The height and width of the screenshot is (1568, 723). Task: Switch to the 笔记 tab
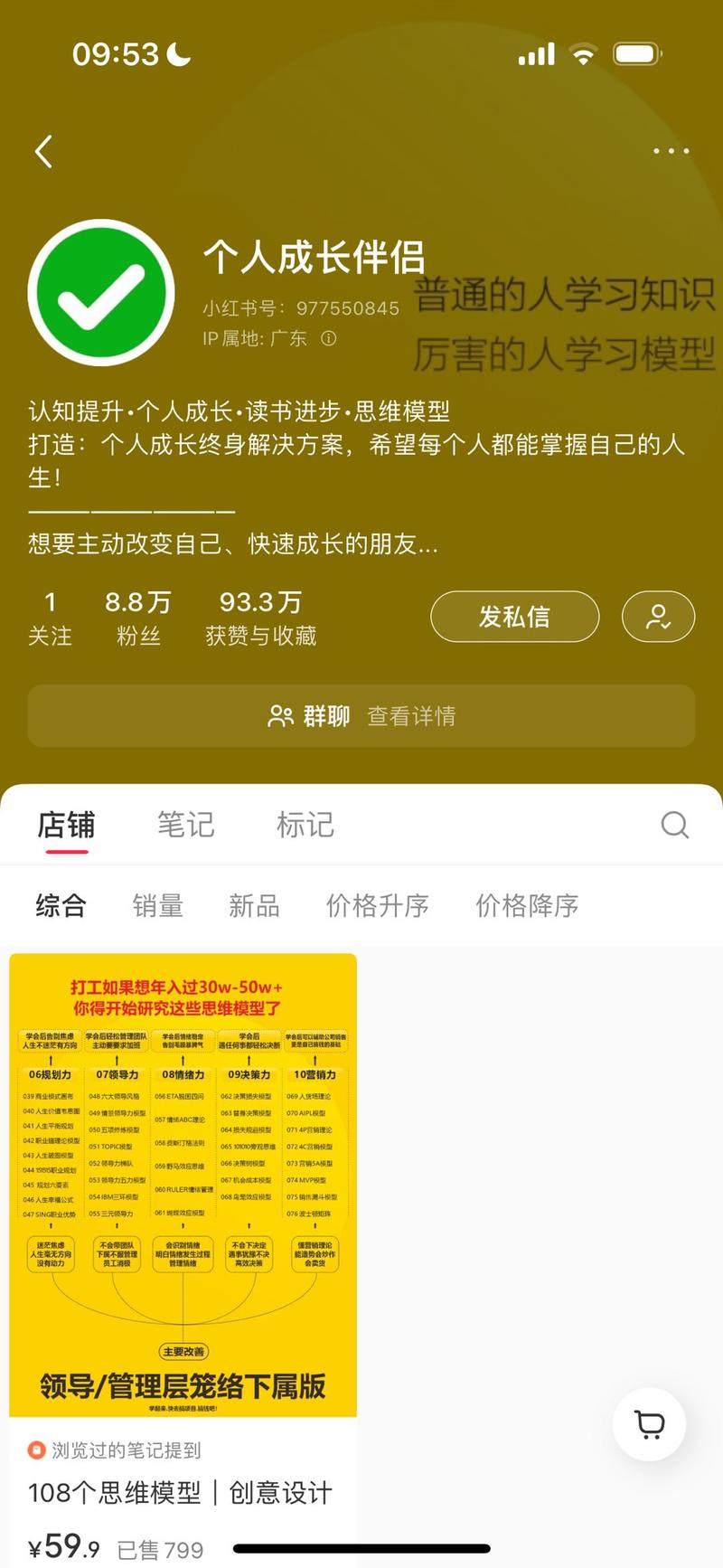coord(185,825)
